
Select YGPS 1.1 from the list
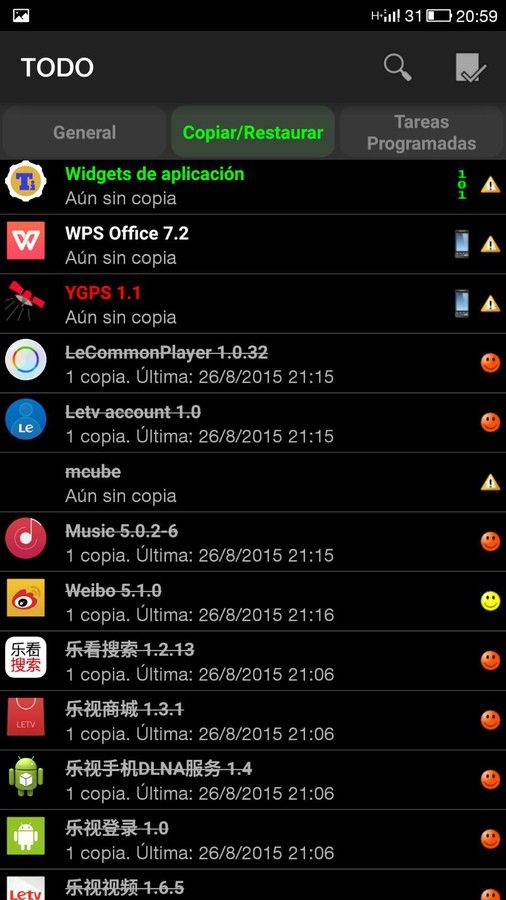tap(253, 304)
